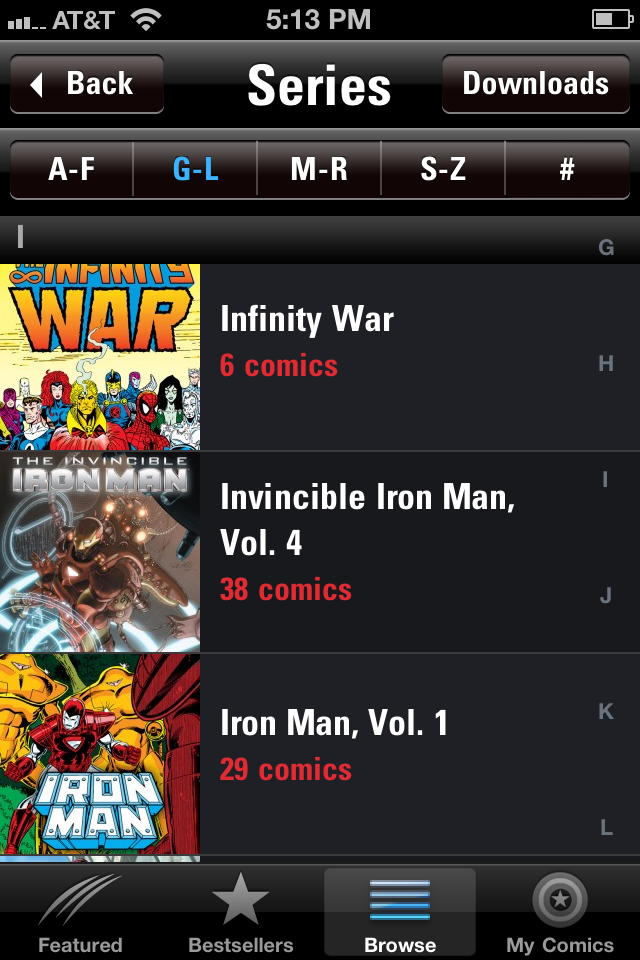This screenshot has width=640, height=960.
Task: Select the Browse tab
Action: tap(400, 914)
